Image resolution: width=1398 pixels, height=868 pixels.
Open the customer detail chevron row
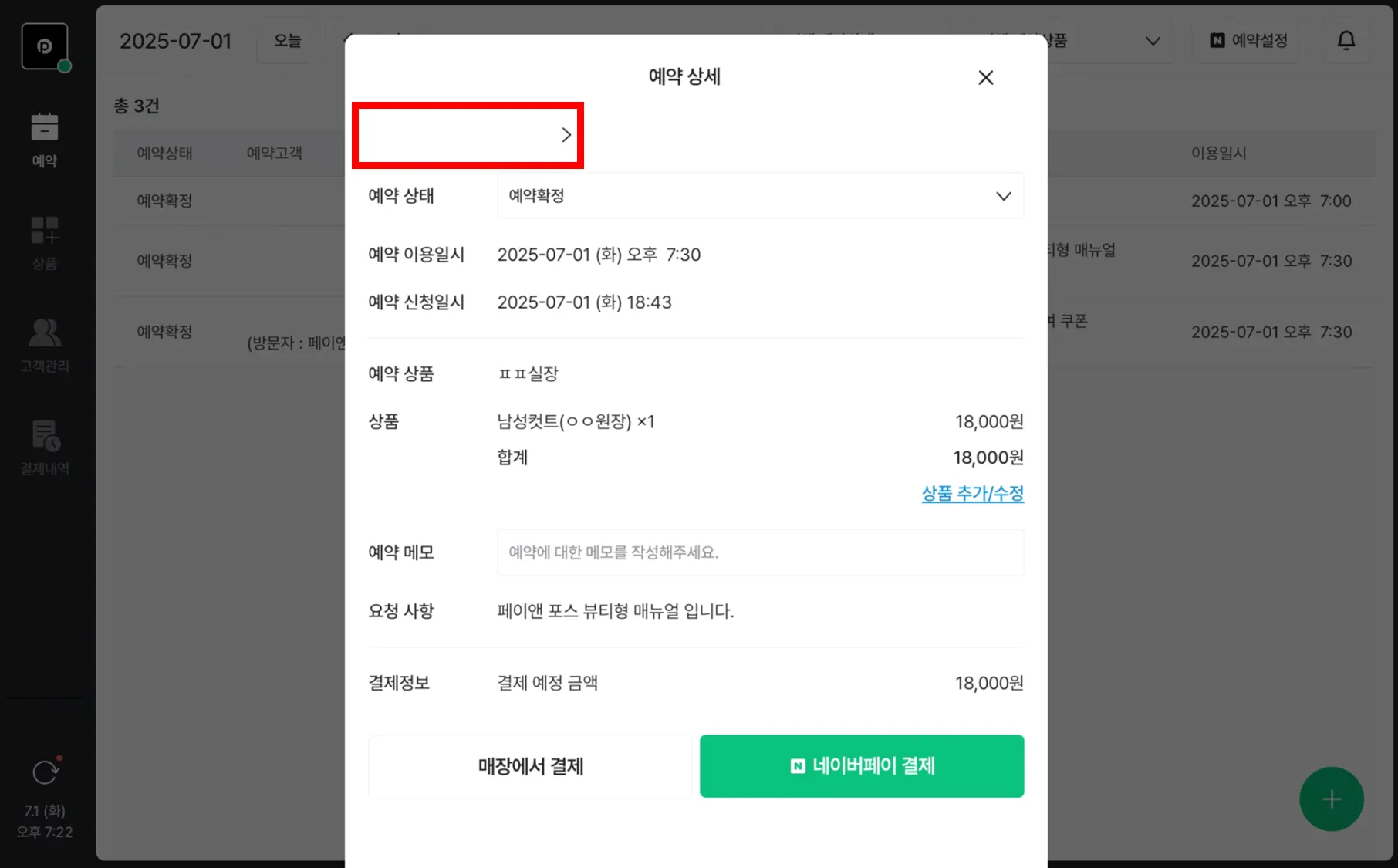tap(468, 135)
